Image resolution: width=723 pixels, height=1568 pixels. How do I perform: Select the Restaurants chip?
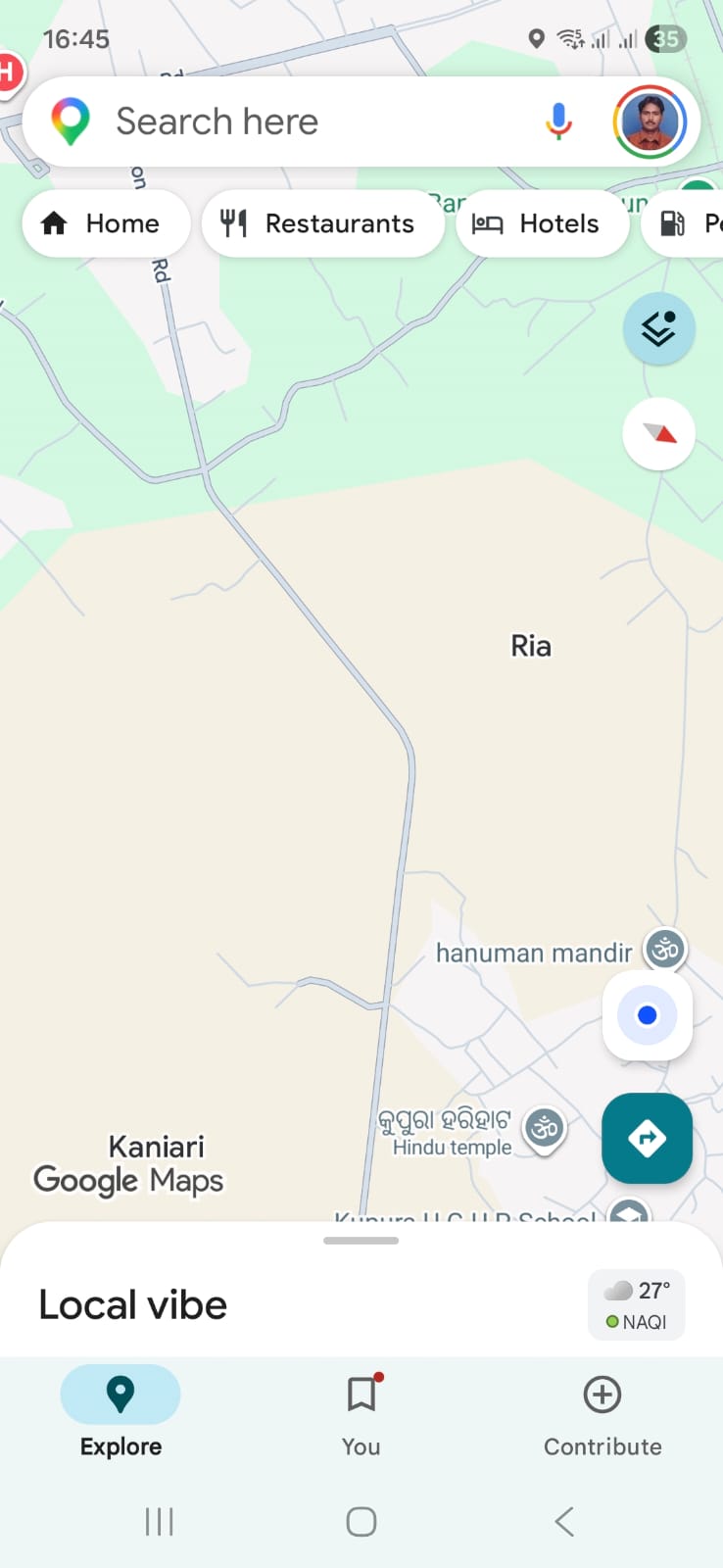pos(321,223)
